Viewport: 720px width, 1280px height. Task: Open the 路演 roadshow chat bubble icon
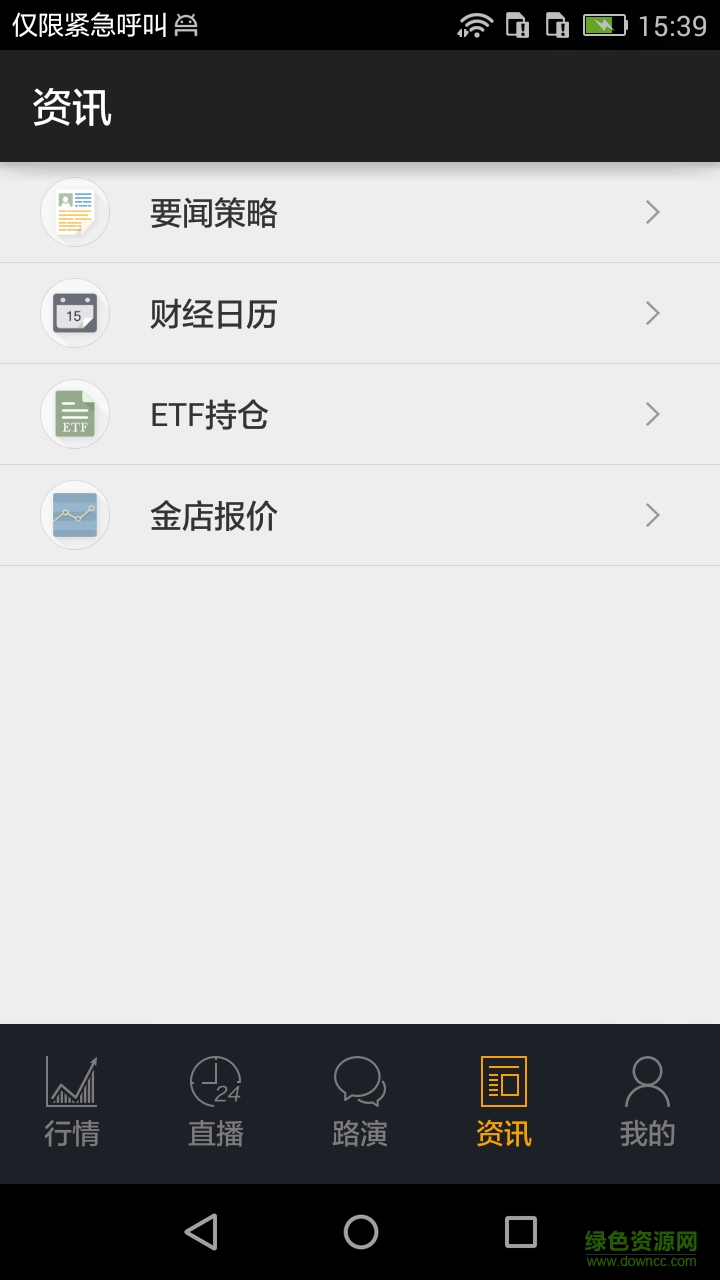pos(359,1083)
